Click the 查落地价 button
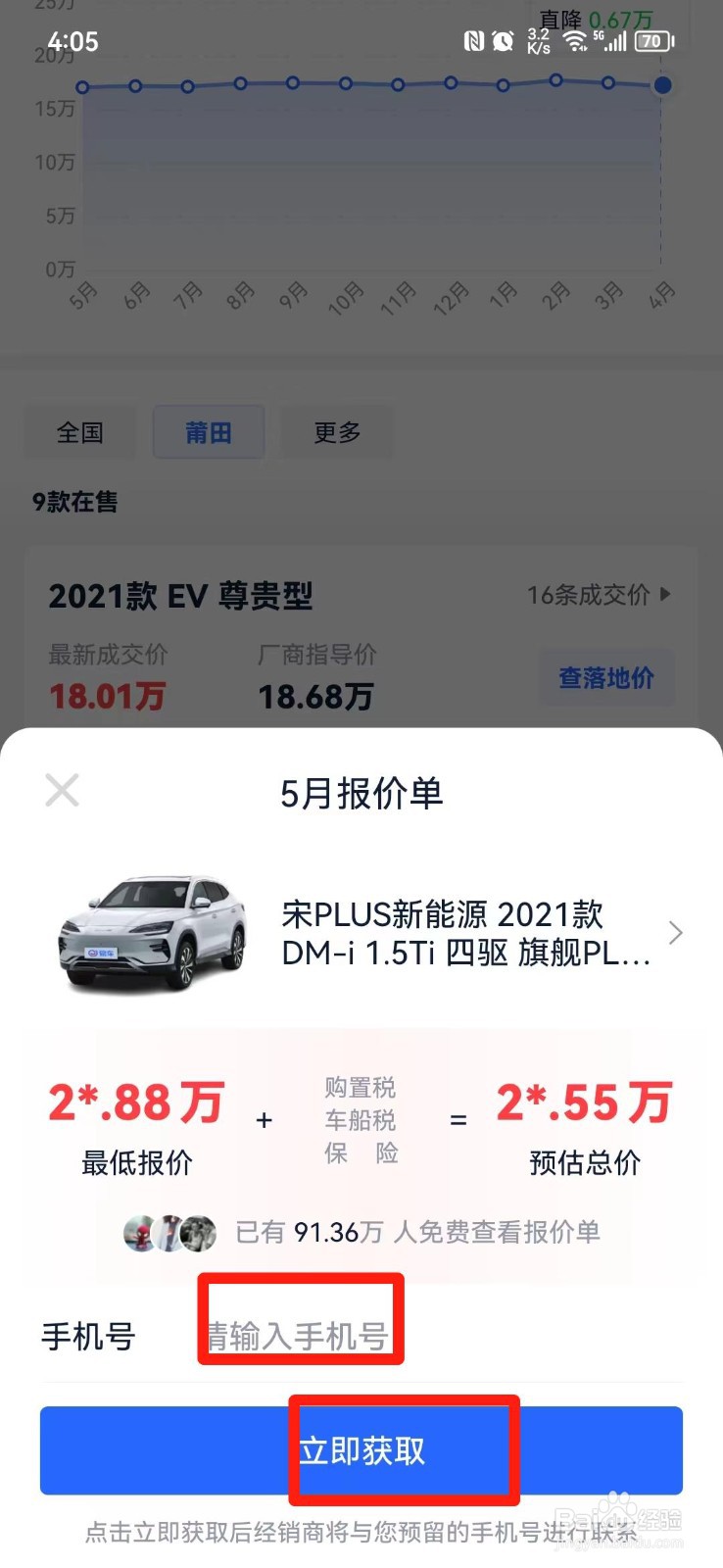This screenshot has height=1568, width=723. point(605,677)
